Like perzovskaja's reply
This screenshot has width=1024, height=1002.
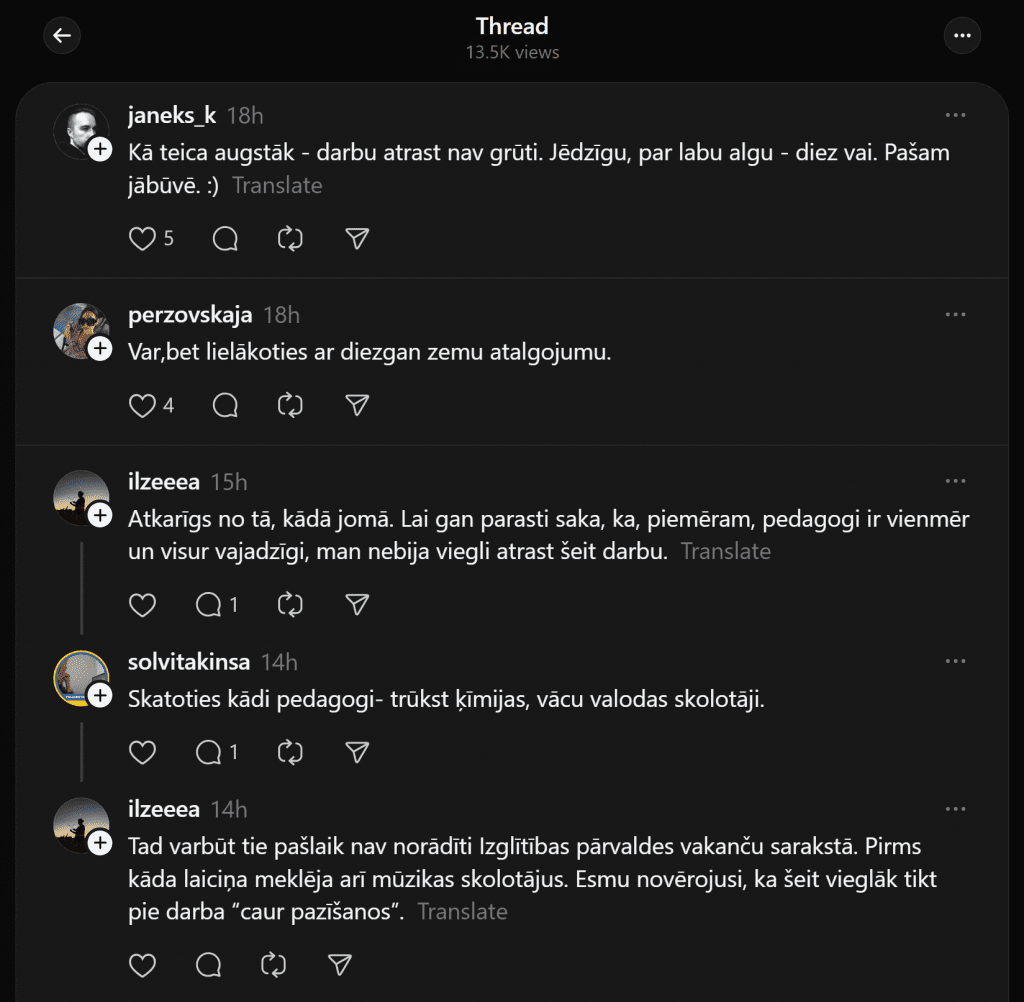click(x=143, y=405)
